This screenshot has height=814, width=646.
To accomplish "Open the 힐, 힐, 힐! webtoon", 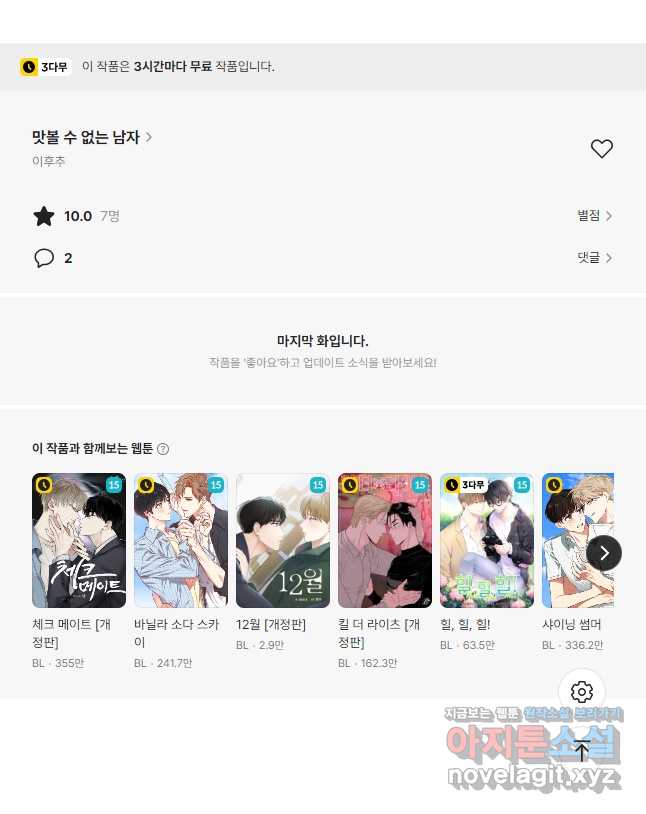I will coord(487,541).
